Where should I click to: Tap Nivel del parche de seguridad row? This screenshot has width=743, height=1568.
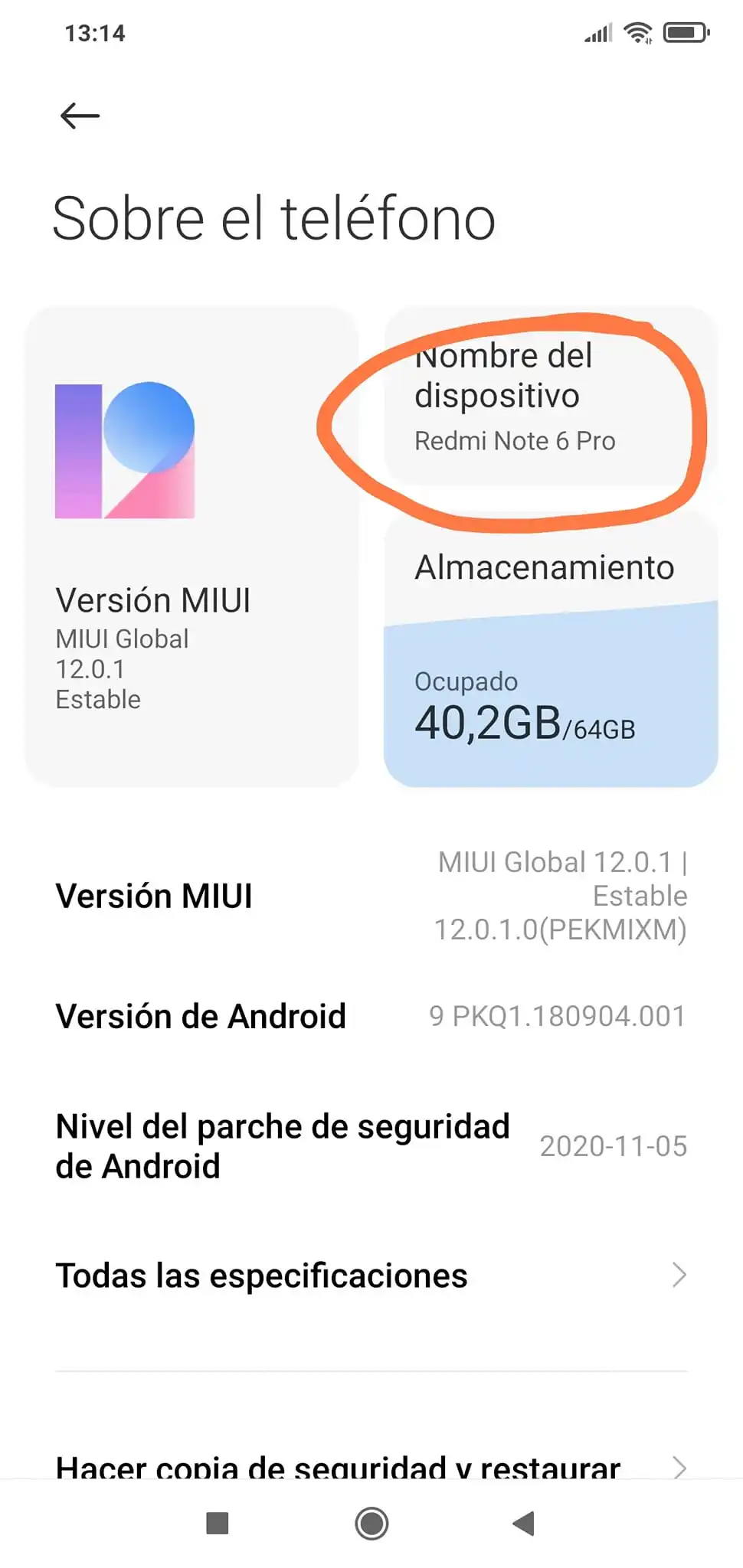tap(371, 1146)
